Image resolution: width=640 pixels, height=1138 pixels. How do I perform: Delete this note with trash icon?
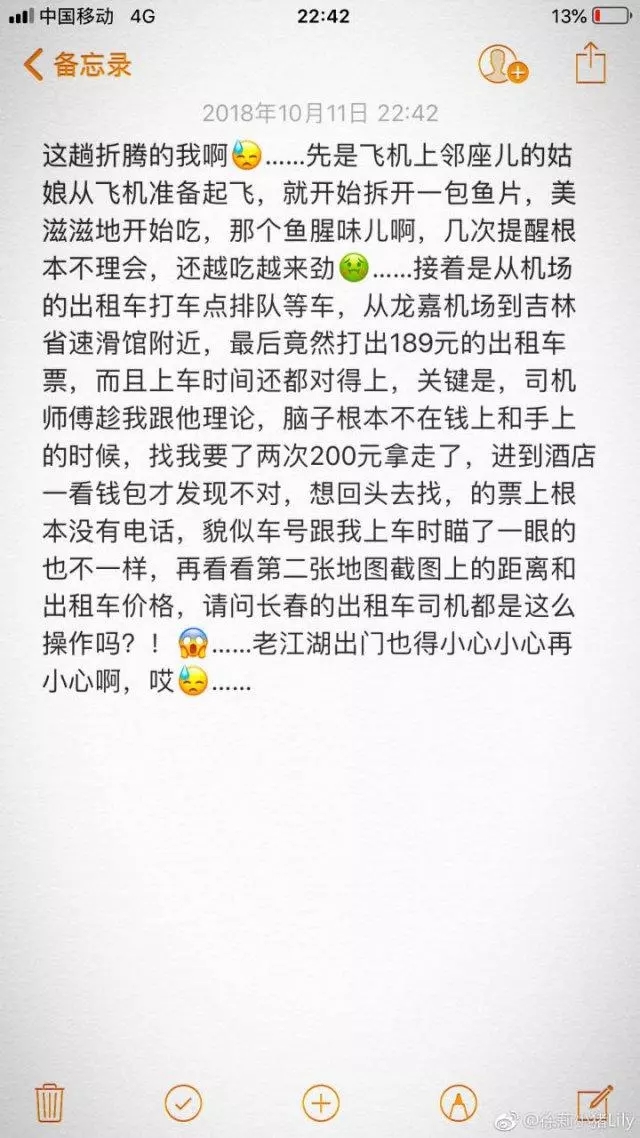click(50, 1103)
